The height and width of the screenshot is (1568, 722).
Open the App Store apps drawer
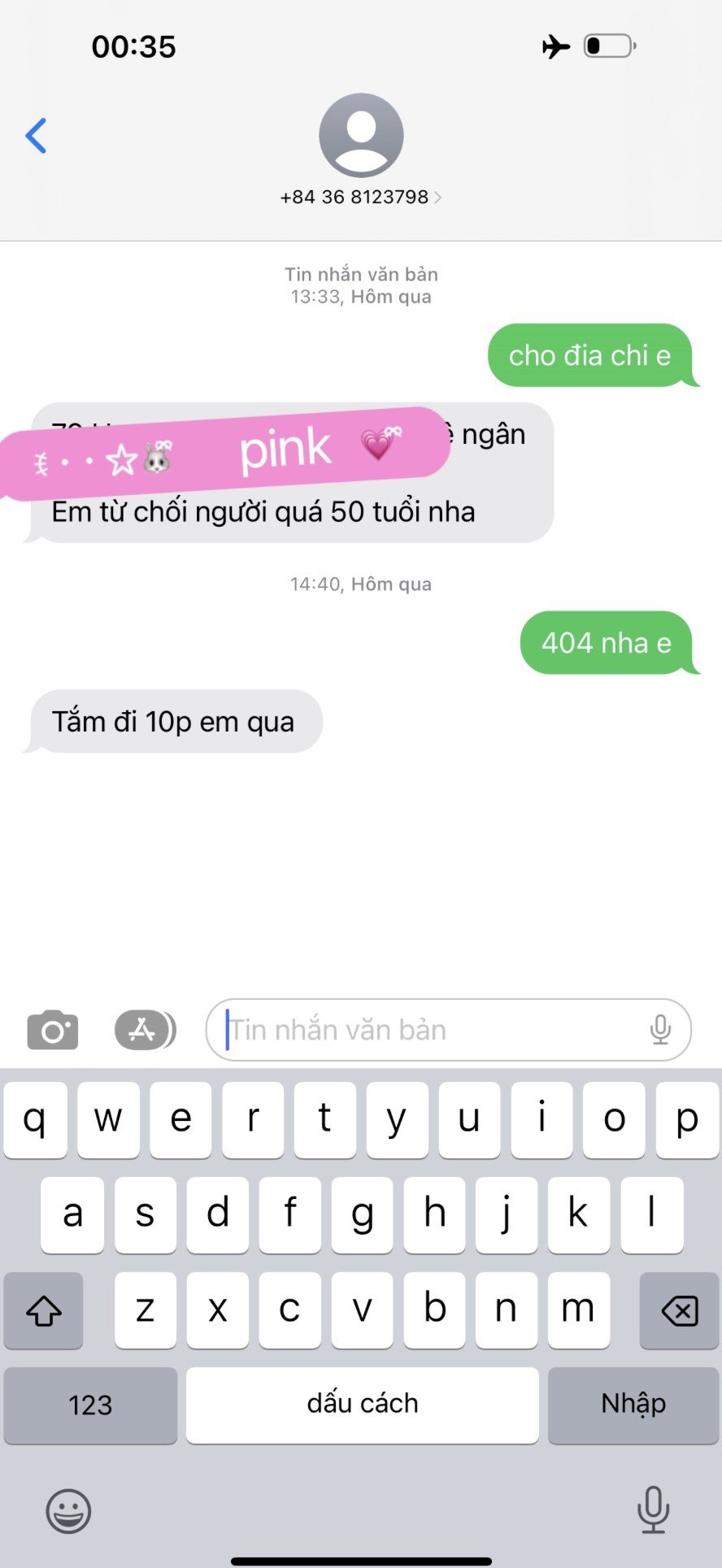pos(144,1031)
